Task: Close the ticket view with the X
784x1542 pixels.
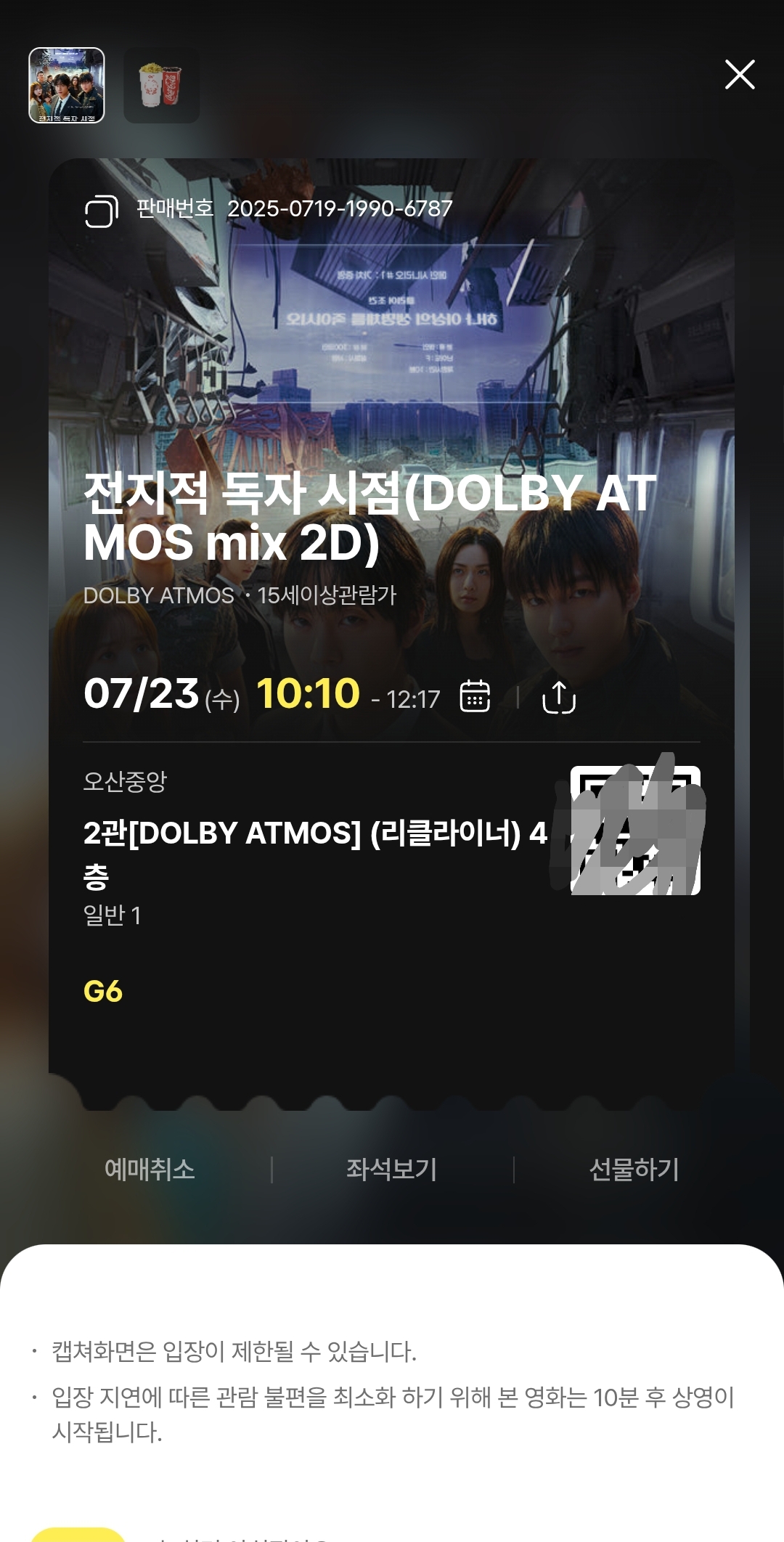Action: pos(740,75)
